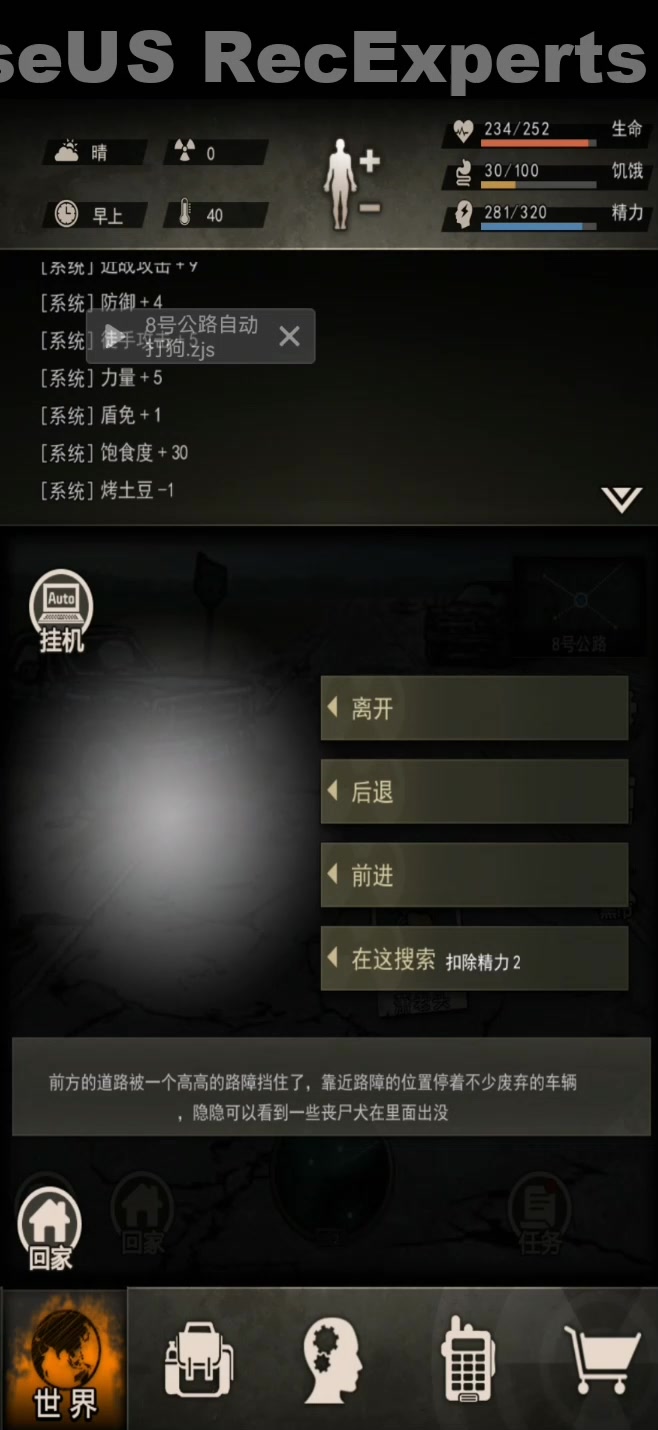Tap the plus next to body figure

(x=369, y=160)
